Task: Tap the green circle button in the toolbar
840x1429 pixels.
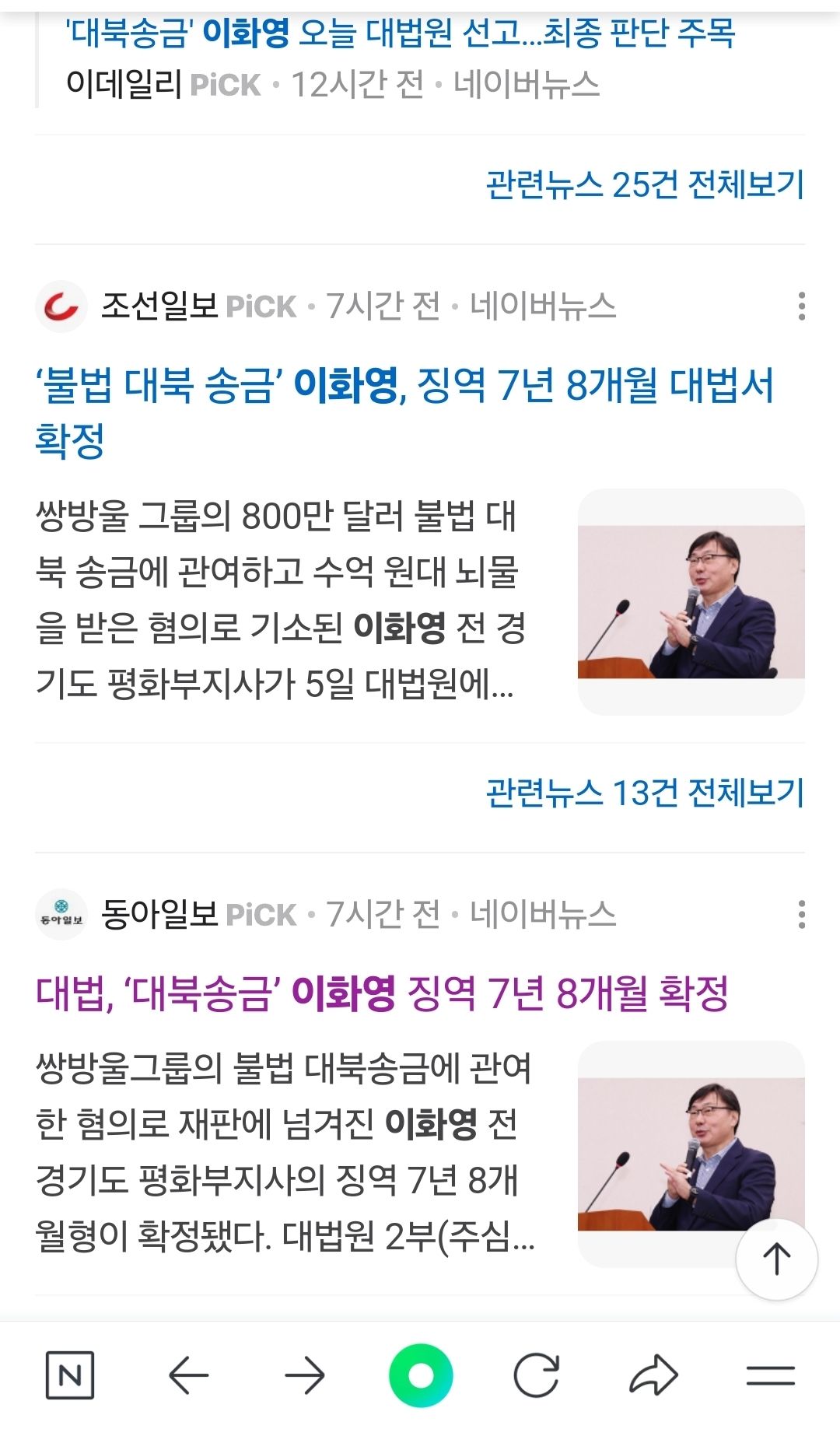Action: point(421,1375)
